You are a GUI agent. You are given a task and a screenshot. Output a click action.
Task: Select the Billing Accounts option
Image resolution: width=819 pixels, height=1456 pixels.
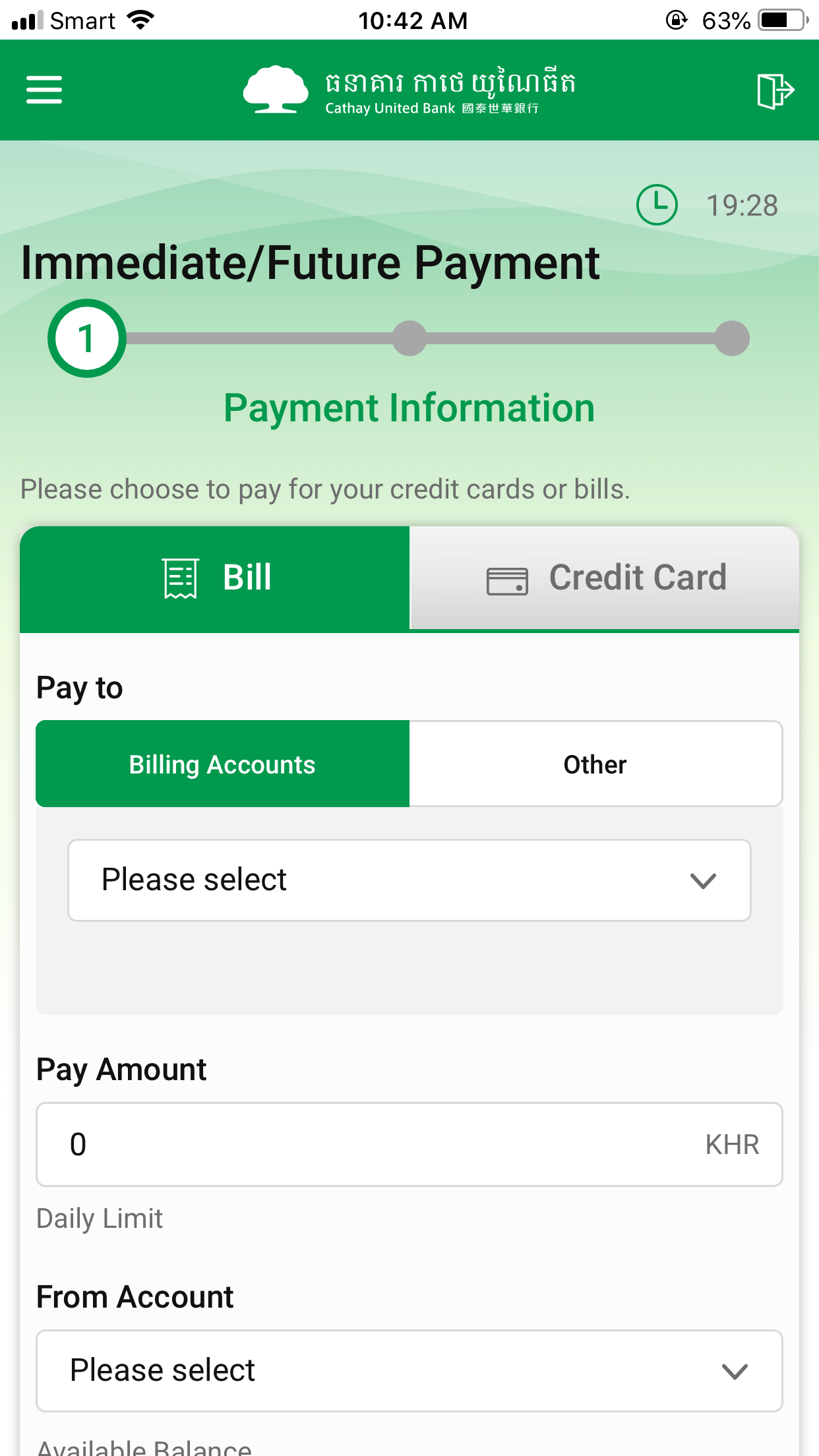222,764
